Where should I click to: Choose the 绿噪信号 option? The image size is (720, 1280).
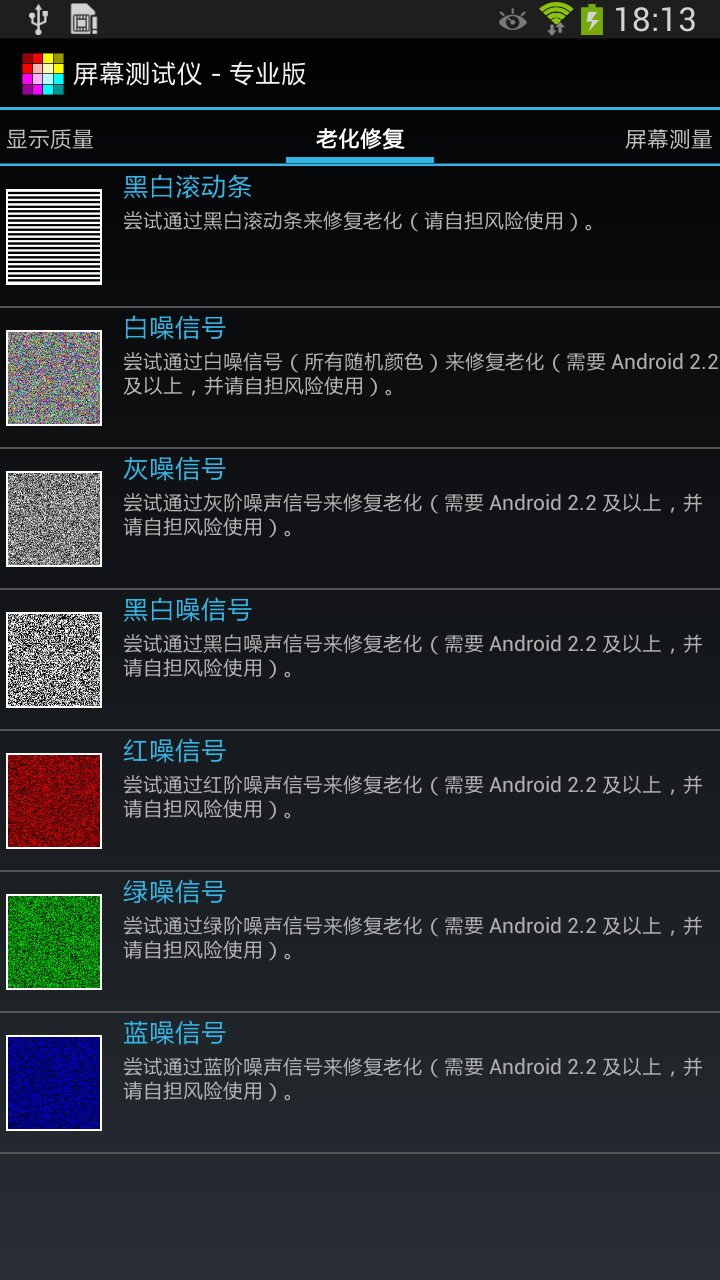coord(360,942)
